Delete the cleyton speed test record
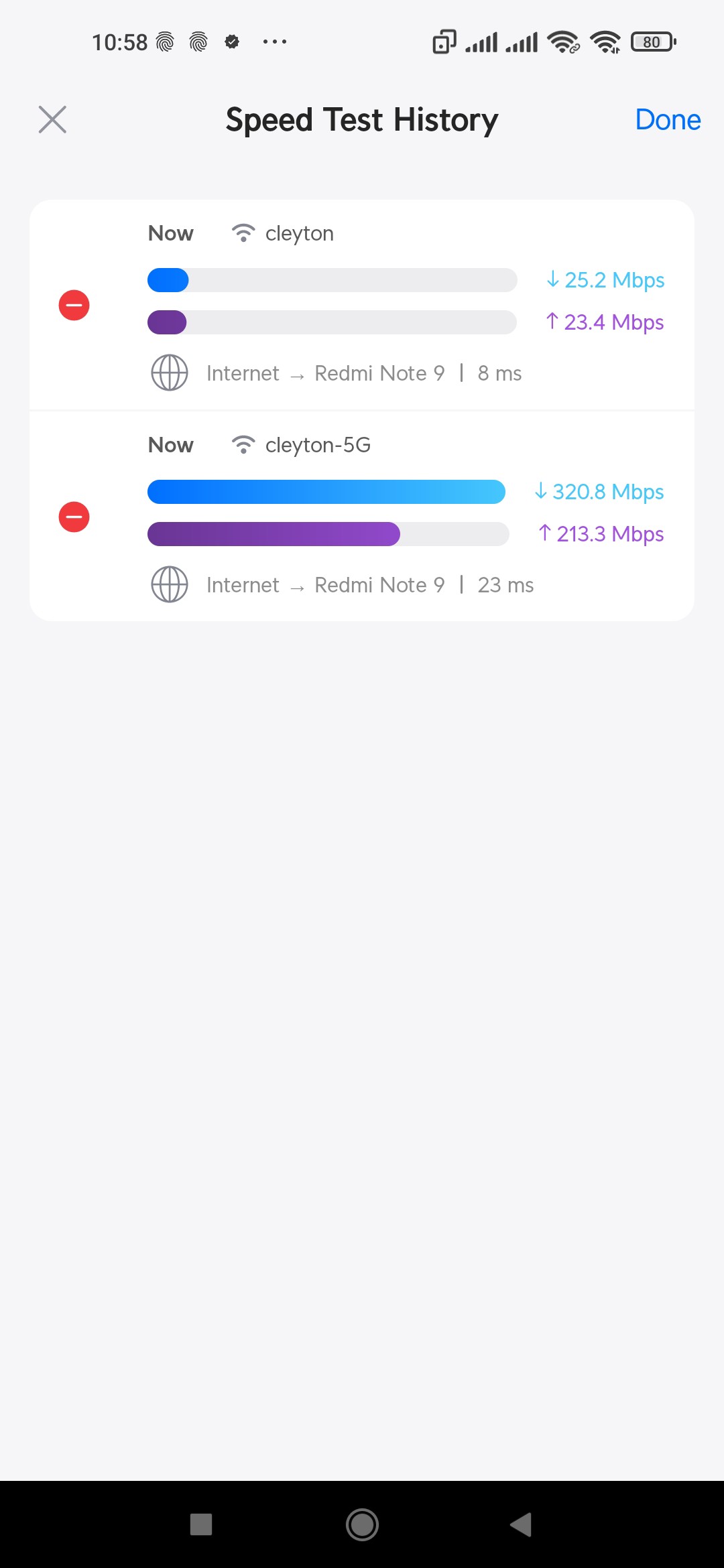724x1568 pixels. tap(74, 306)
